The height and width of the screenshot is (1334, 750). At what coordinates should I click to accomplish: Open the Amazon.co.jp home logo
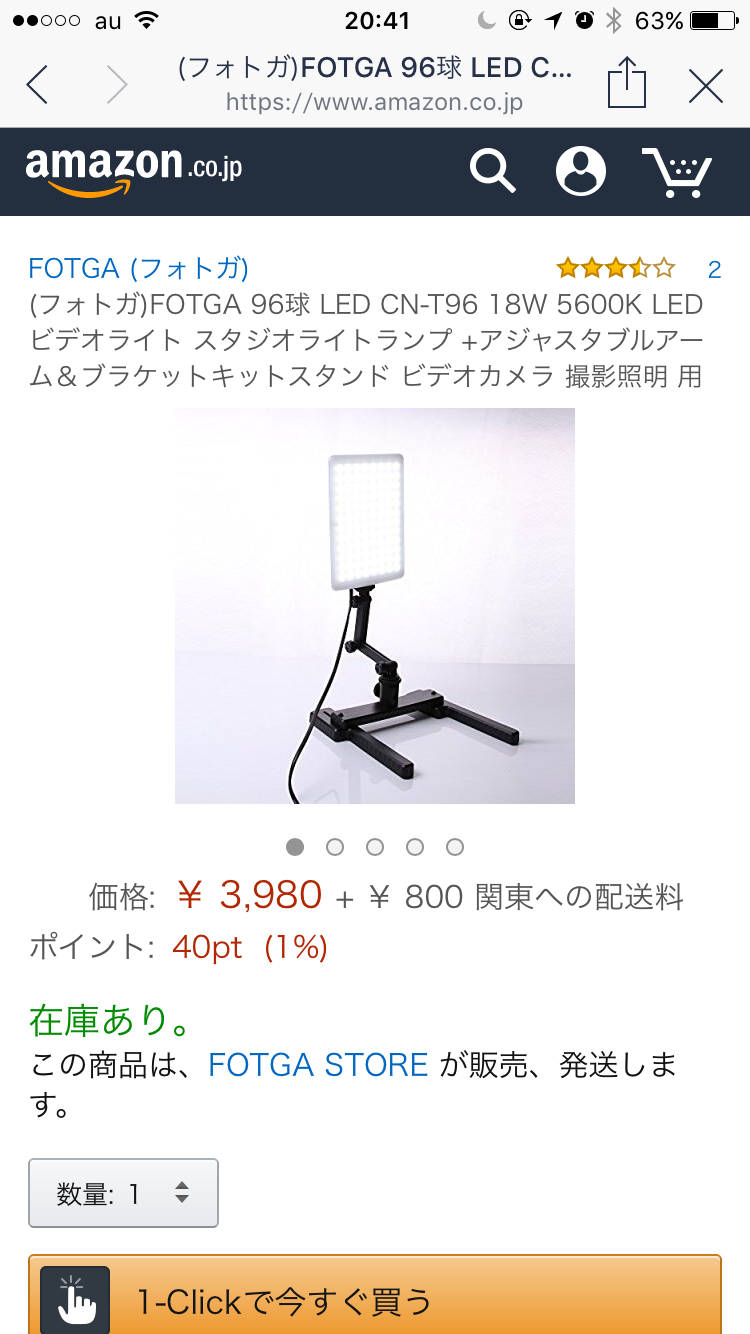(134, 170)
